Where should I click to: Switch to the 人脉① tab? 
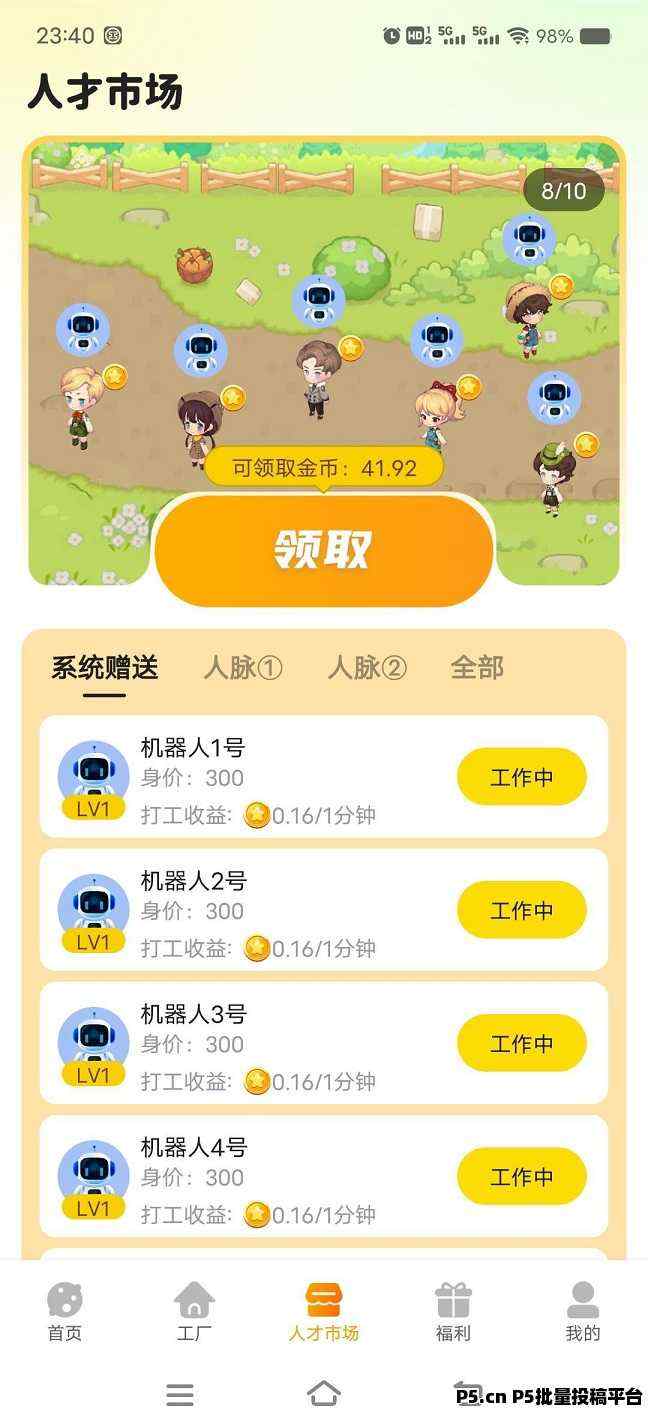tap(243, 667)
